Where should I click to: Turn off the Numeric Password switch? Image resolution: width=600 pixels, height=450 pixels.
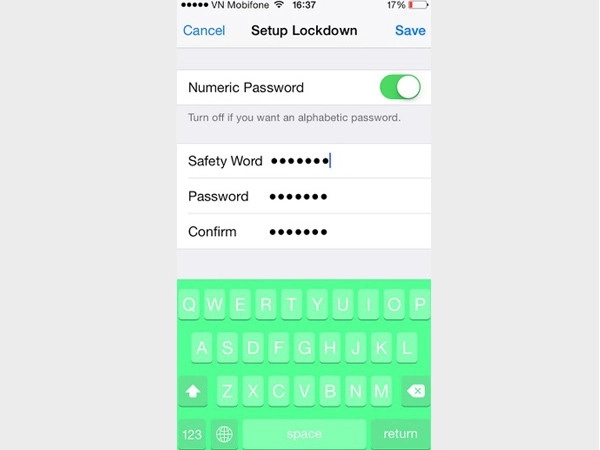point(400,87)
